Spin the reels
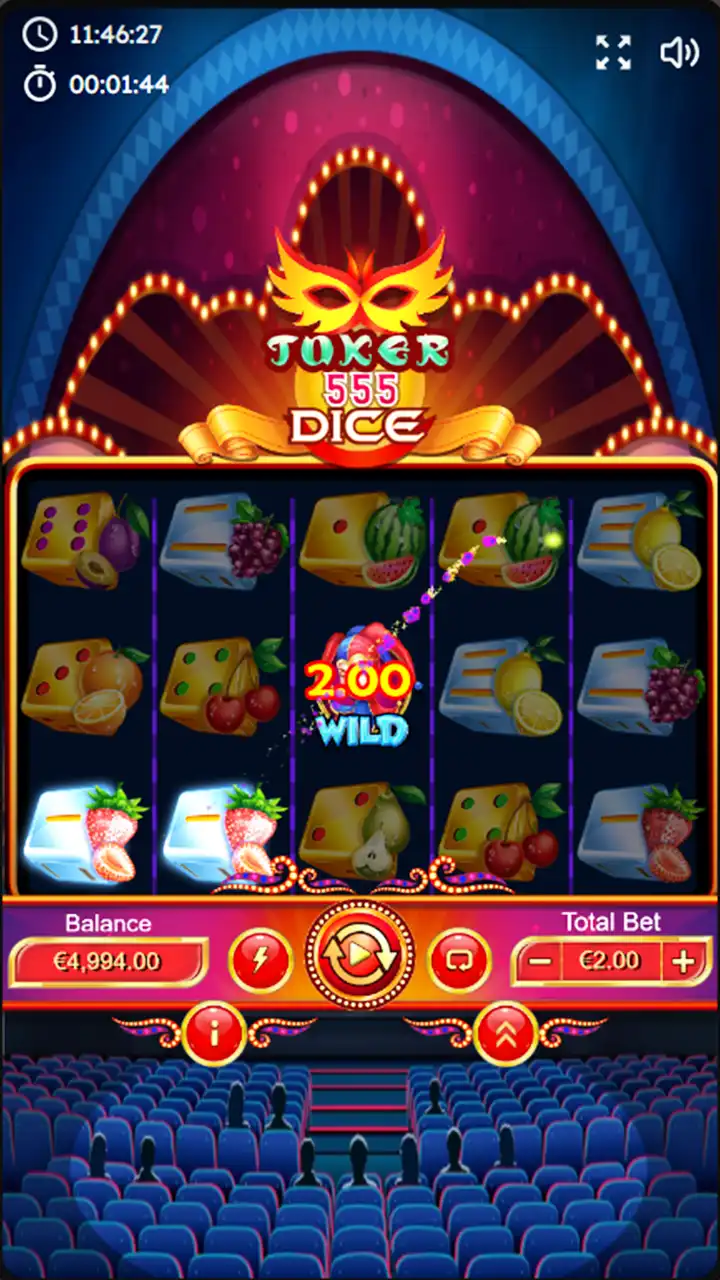The height and width of the screenshot is (1280, 720). pyautogui.click(x=359, y=960)
